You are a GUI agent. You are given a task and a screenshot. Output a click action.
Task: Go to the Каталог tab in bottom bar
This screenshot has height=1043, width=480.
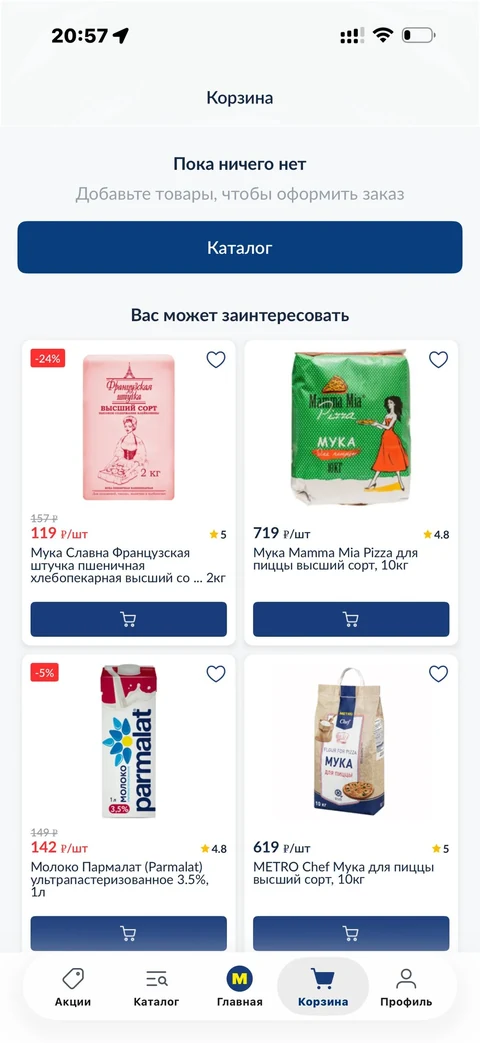(156, 988)
